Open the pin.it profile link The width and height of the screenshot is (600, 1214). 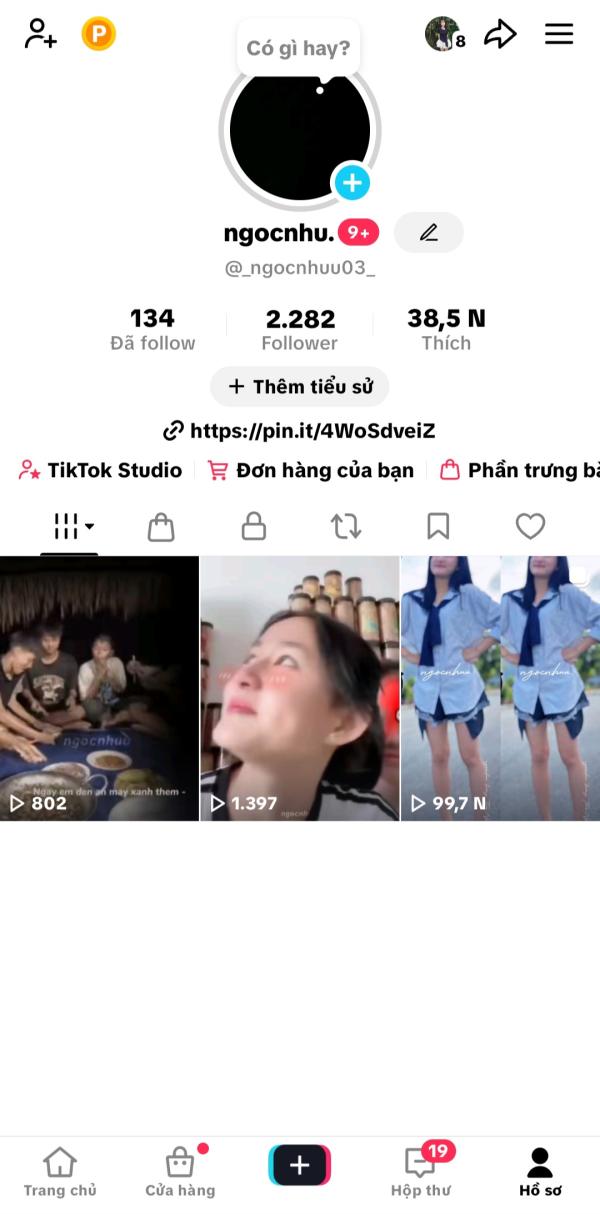pos(300,431)
